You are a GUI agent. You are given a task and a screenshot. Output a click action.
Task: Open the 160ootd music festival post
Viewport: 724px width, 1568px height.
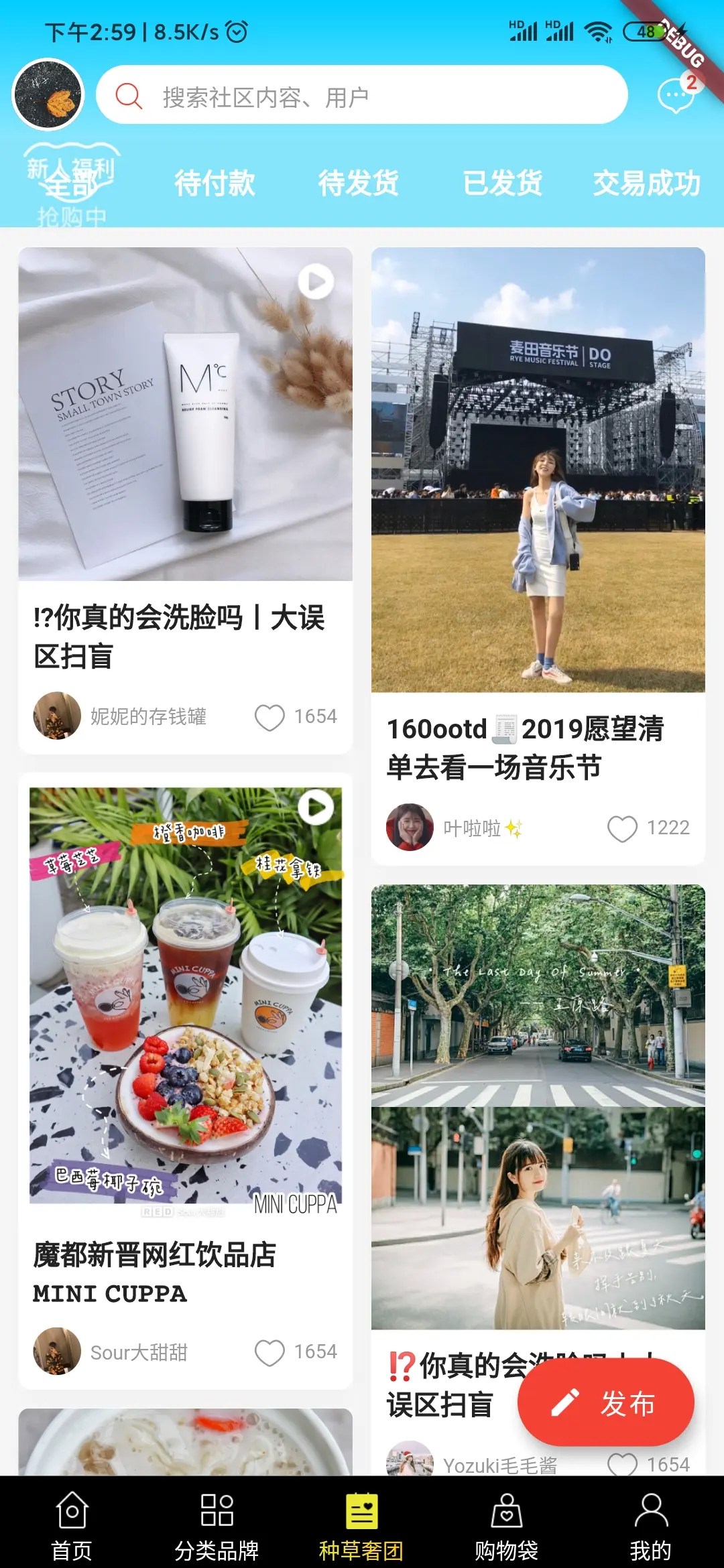coord(538,469)
